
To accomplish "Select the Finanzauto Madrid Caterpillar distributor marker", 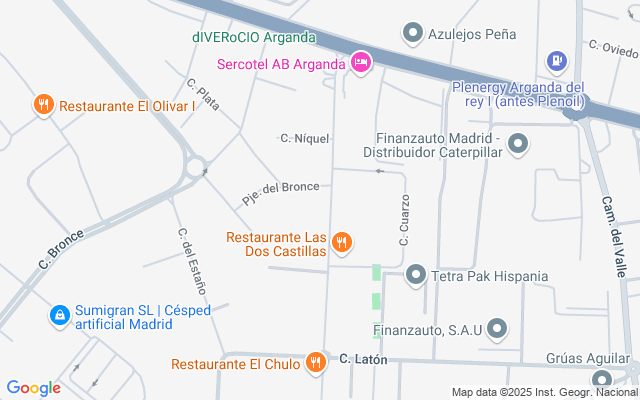I will tap(517, 145).
